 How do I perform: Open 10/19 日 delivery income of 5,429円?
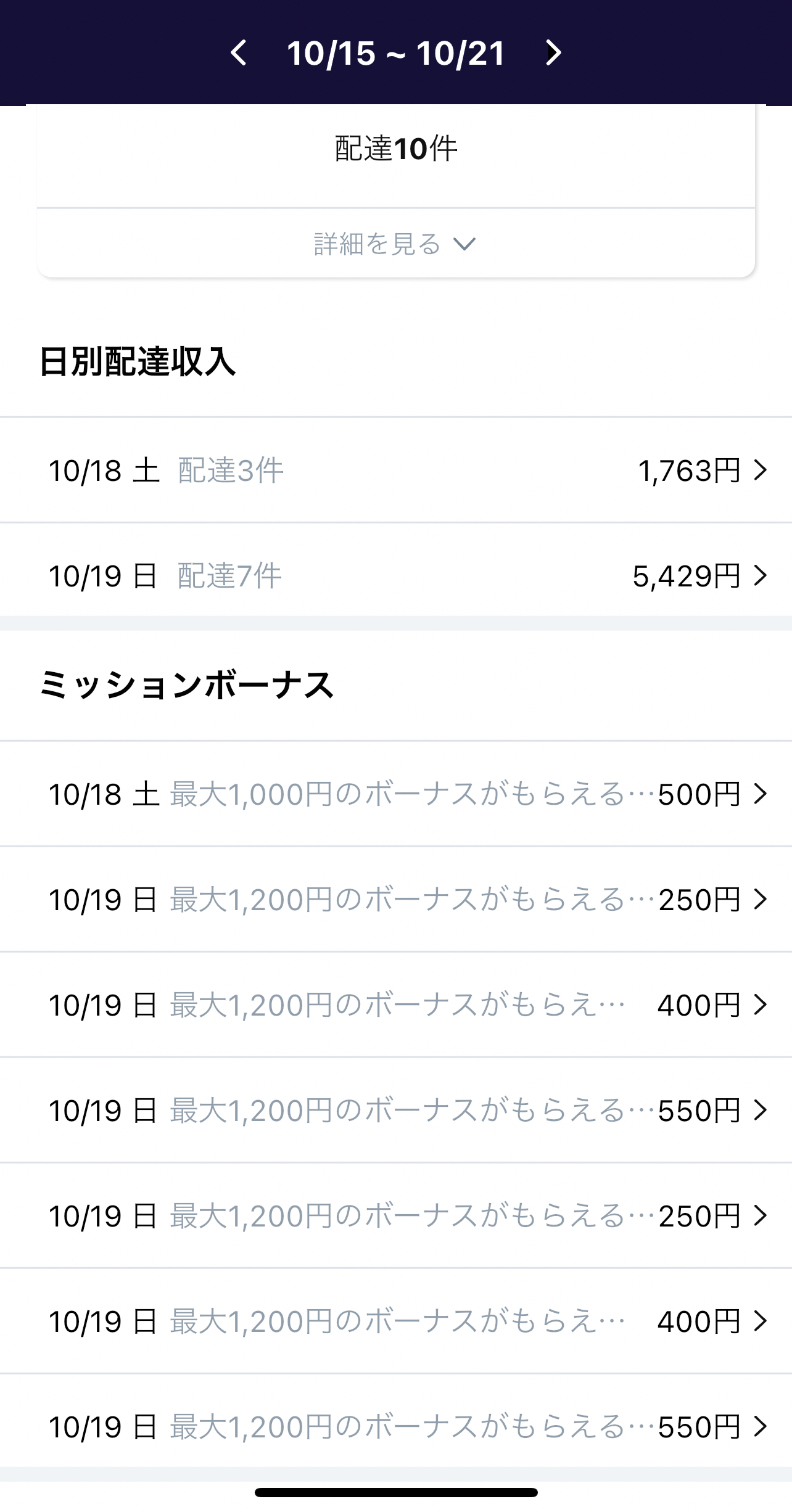(396, 576)
